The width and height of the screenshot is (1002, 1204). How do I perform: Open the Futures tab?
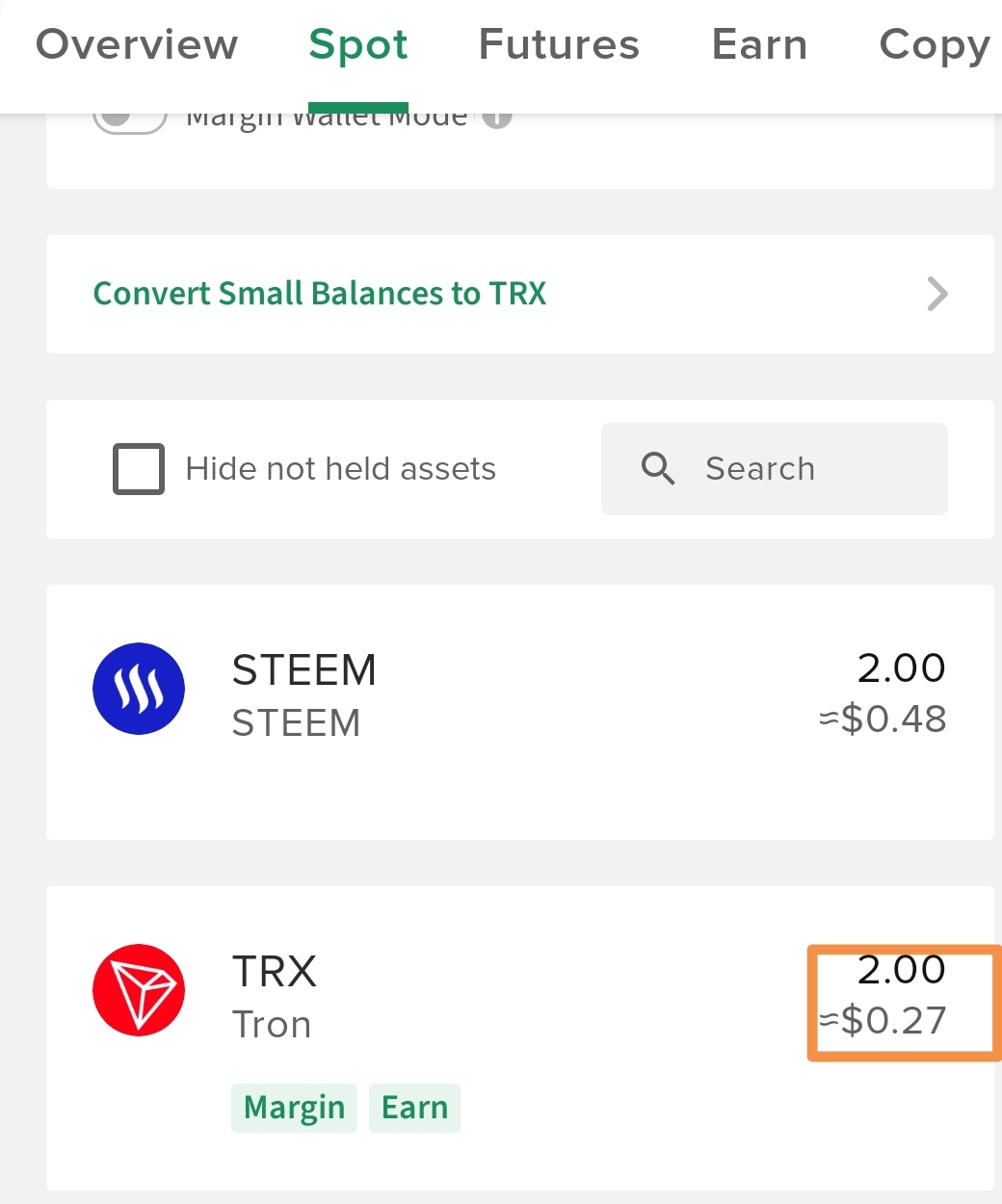point(559,45)
